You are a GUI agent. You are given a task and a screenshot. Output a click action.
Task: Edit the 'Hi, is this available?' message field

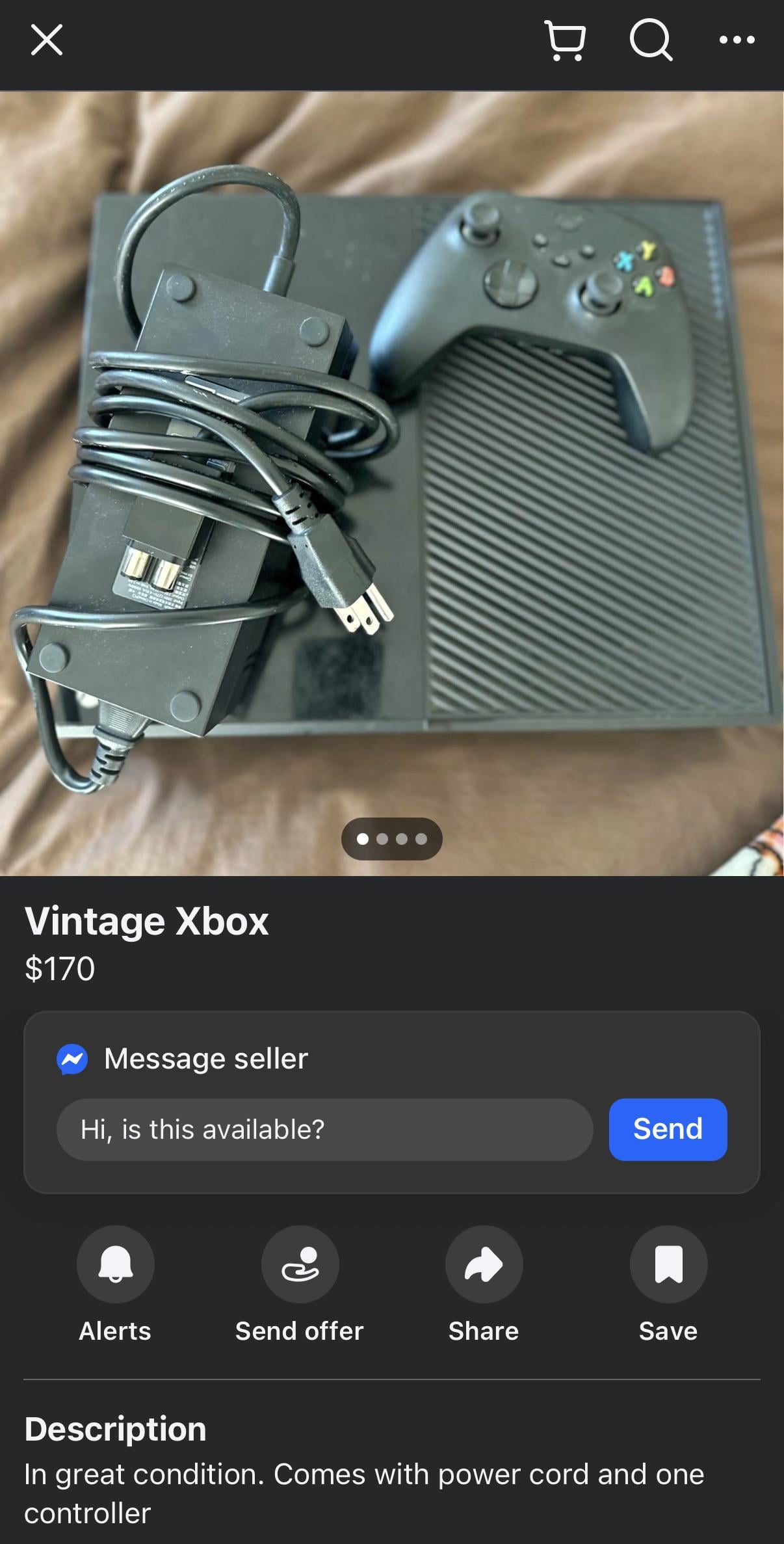point(325,1130)
